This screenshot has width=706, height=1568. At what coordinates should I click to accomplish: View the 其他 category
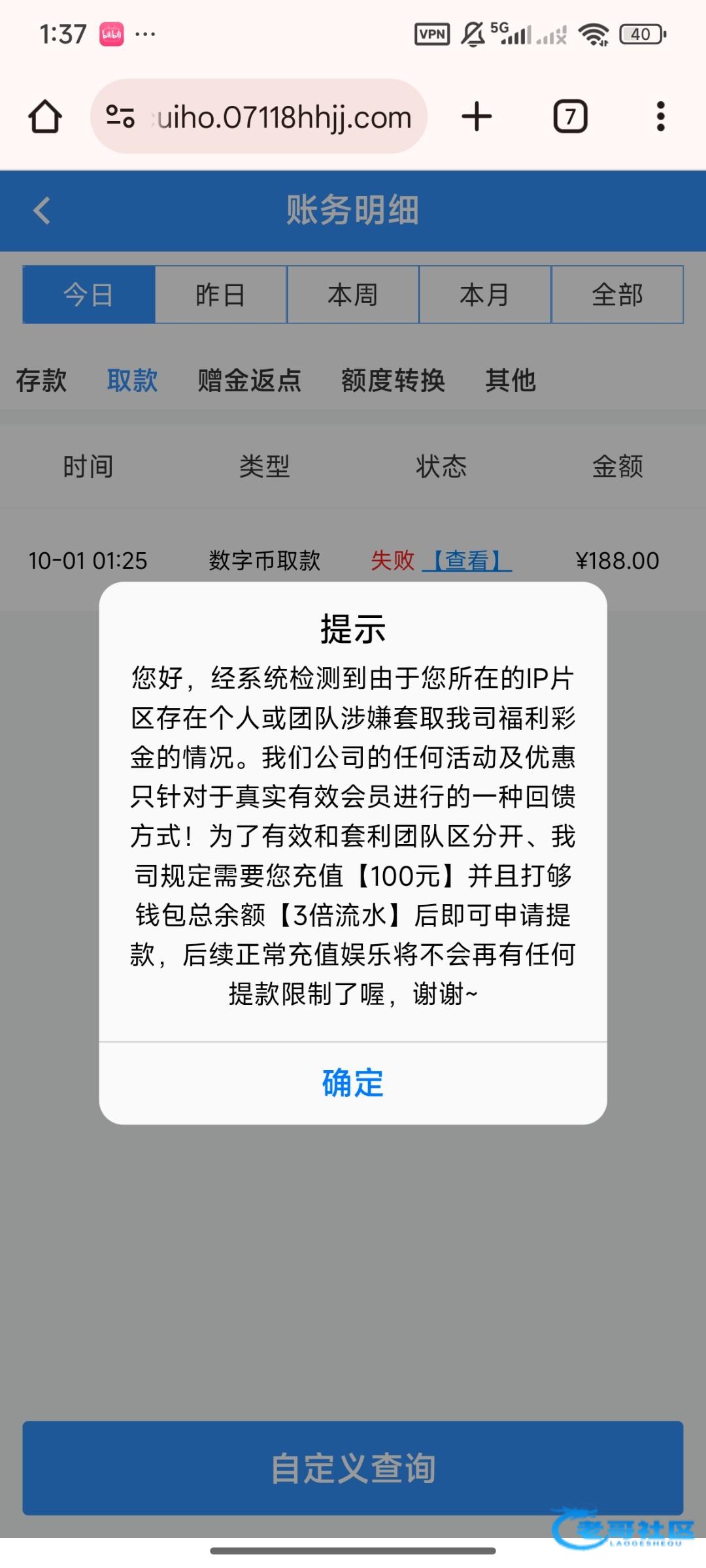tap(511, 380)
